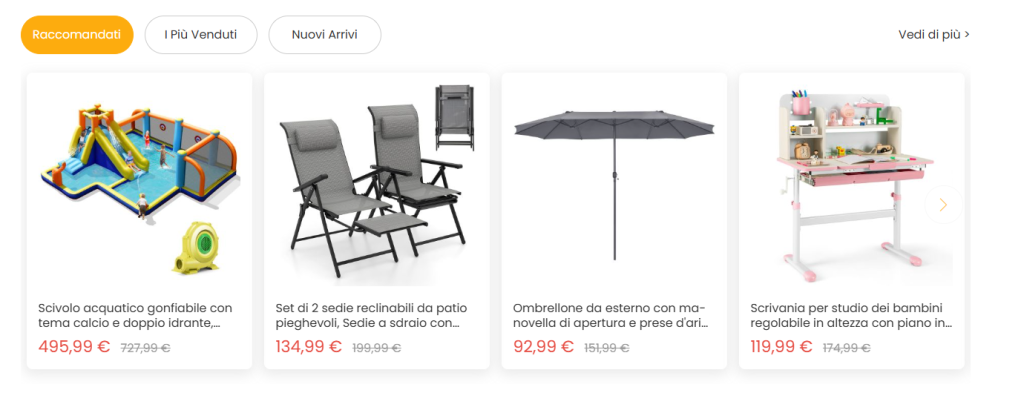
Task: Tap the next arrow on the product carousel
Action: (943, 205)
